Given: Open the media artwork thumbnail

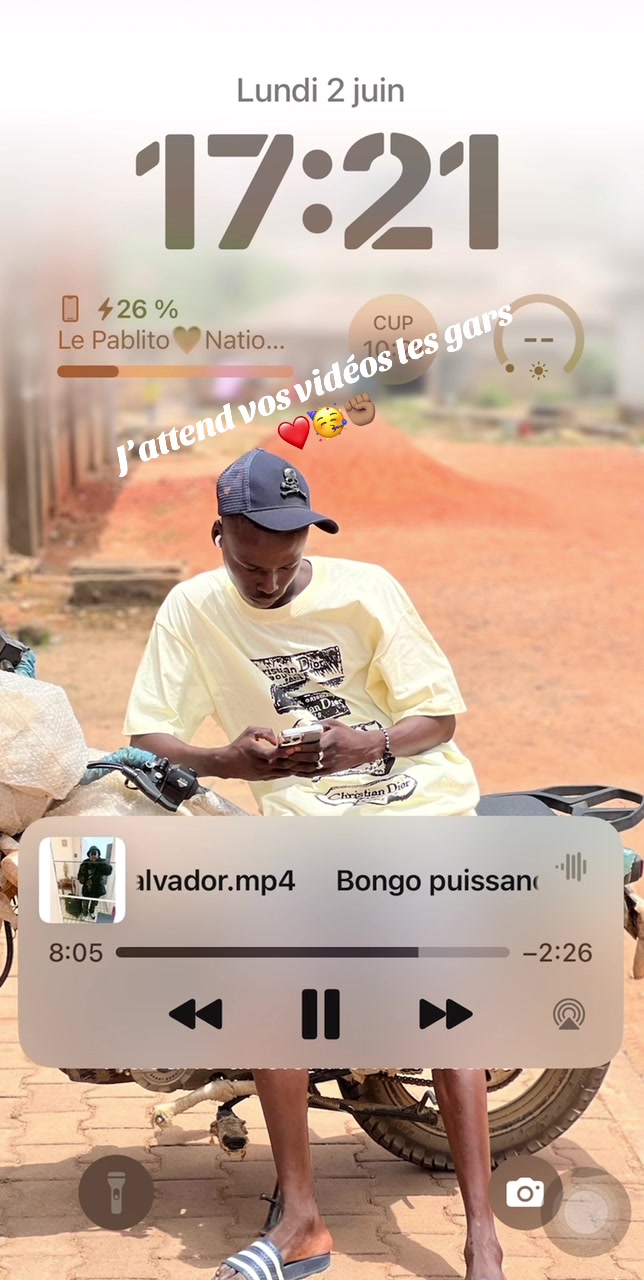Looking at the screenshot, I should [82, 880].
